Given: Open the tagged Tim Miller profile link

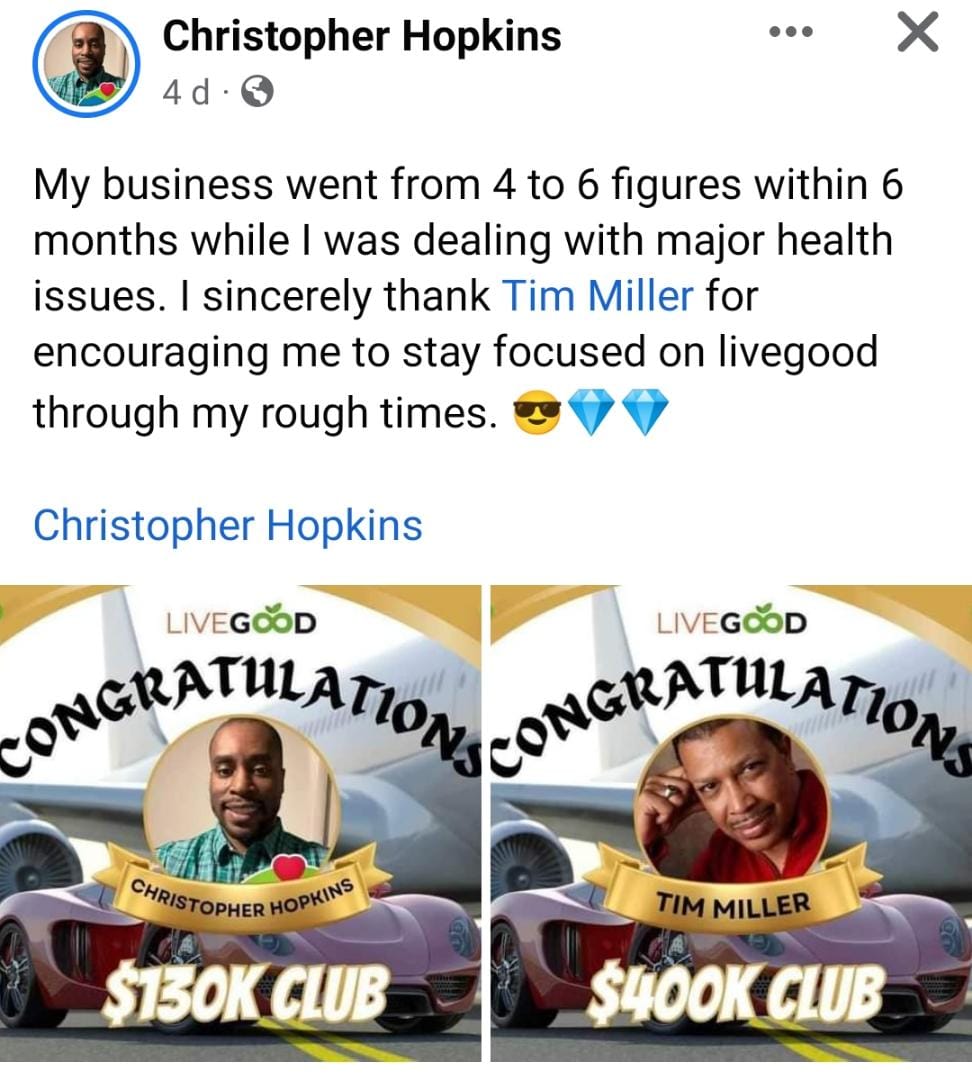Looking at the screenshot, I should tap(597, 296).
